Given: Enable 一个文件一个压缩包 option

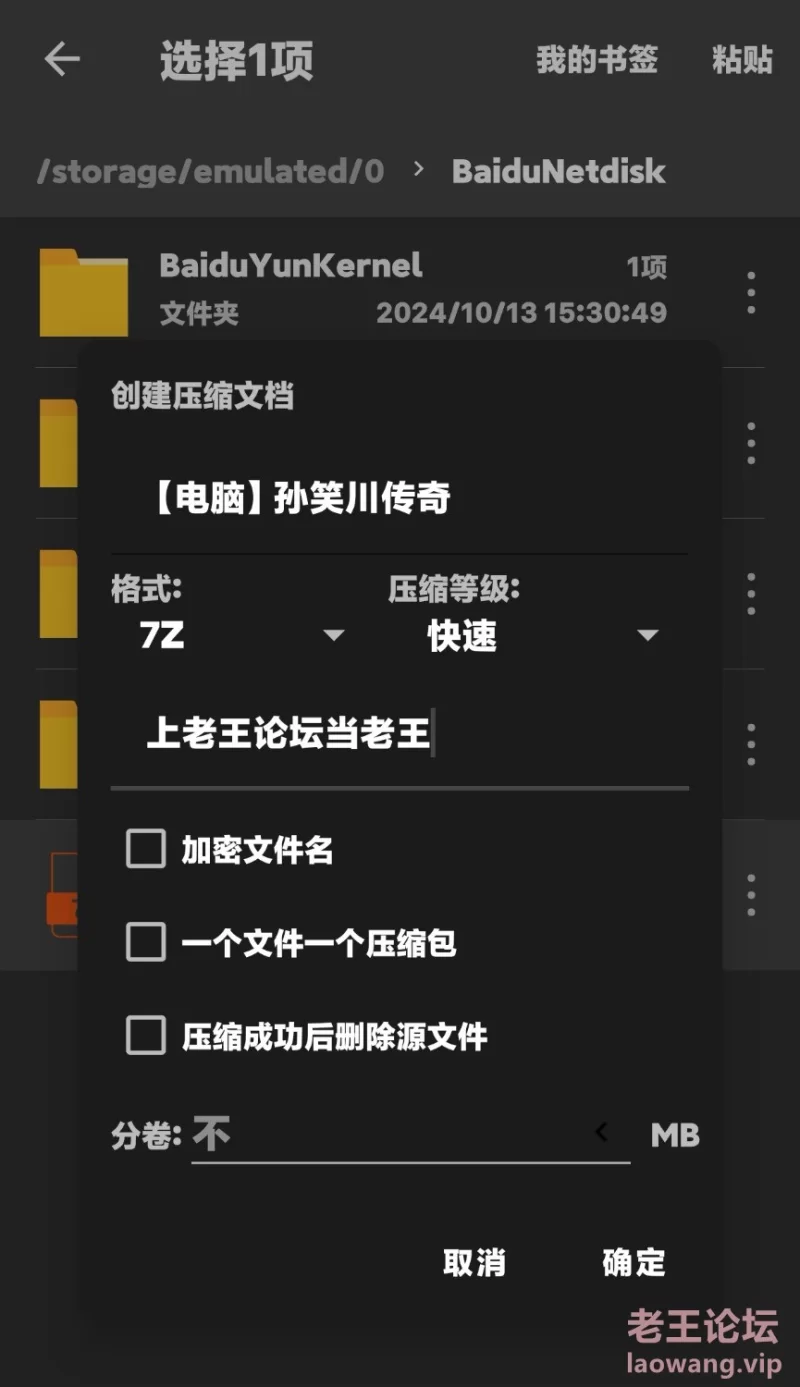Looking at the screenshot, I should coord(146,943).
